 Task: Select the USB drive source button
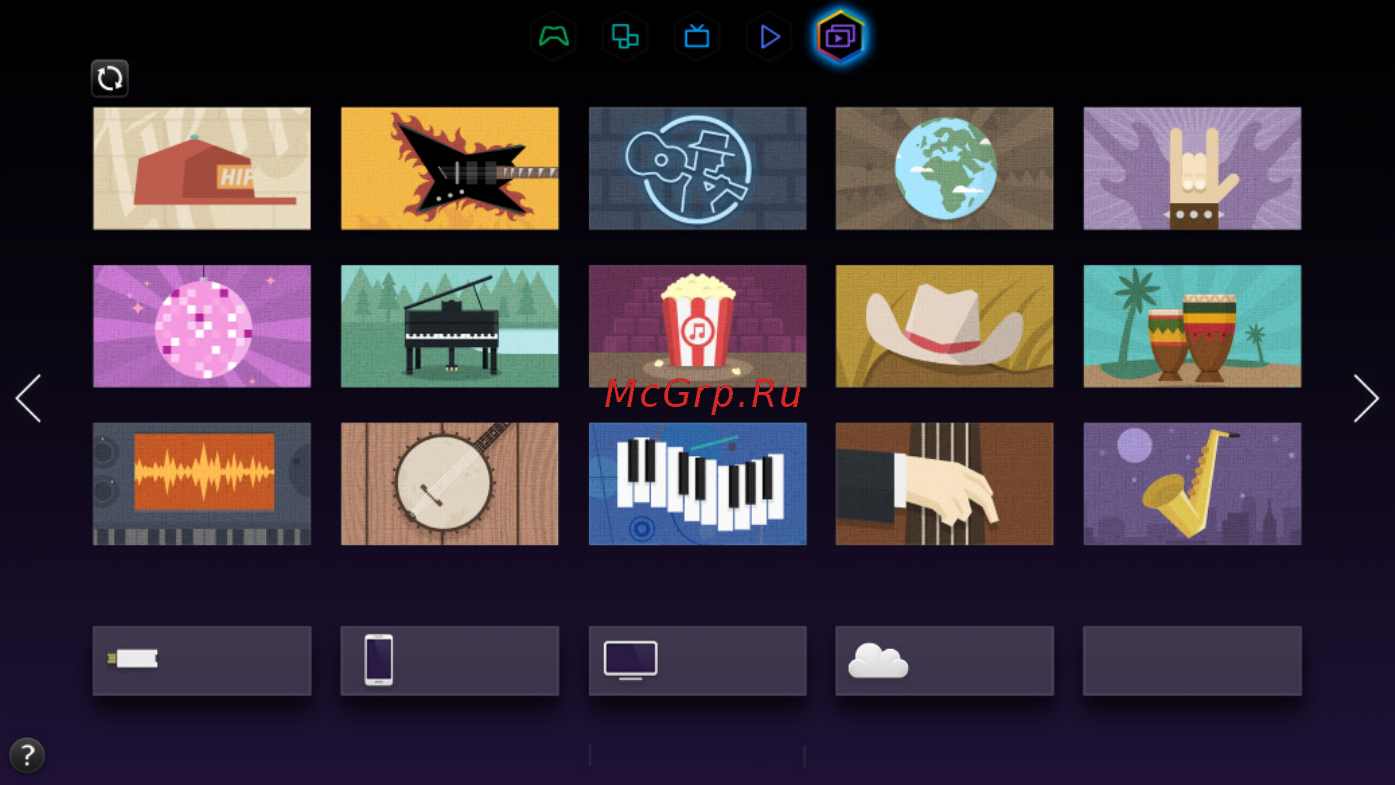tap(202, 660)
